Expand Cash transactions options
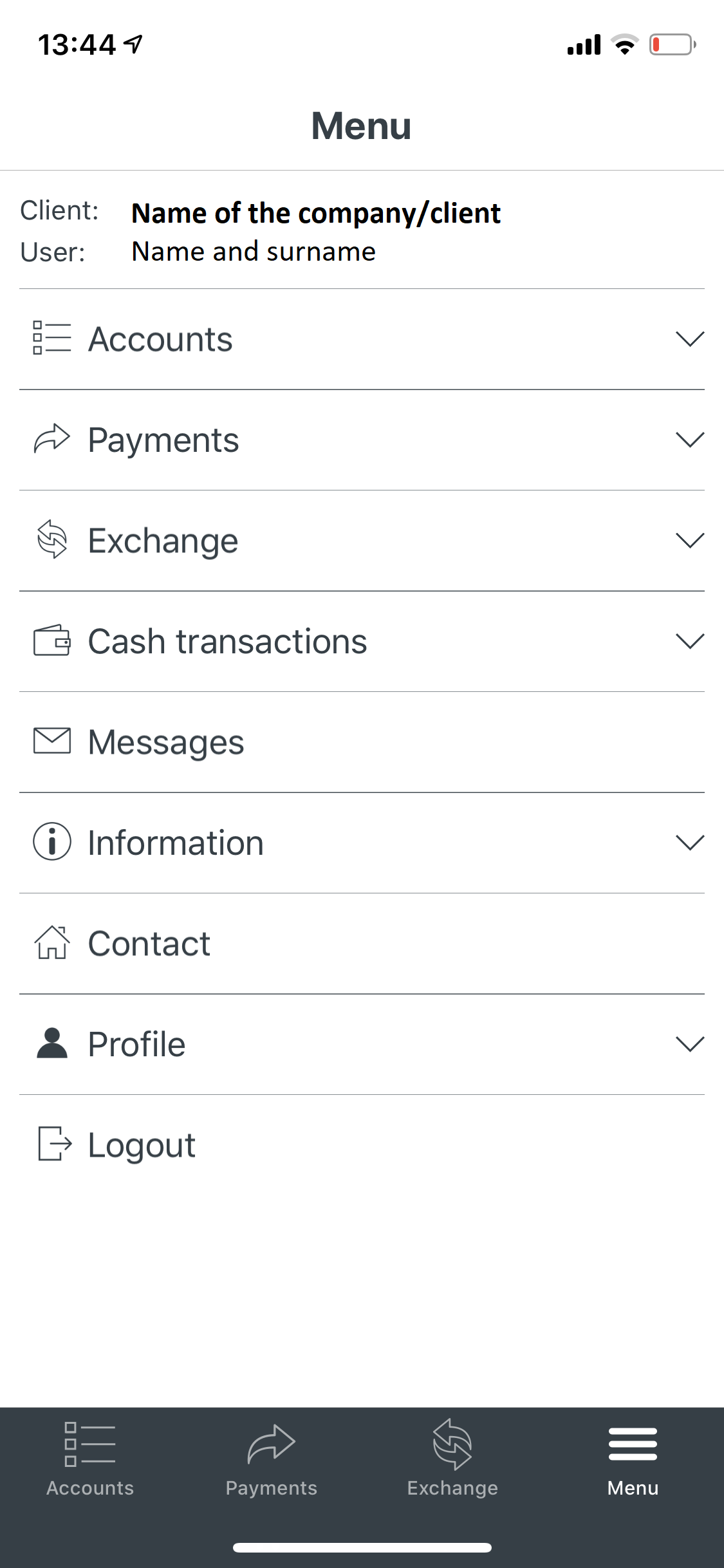The image size is (724, 1568). [362, 642]
